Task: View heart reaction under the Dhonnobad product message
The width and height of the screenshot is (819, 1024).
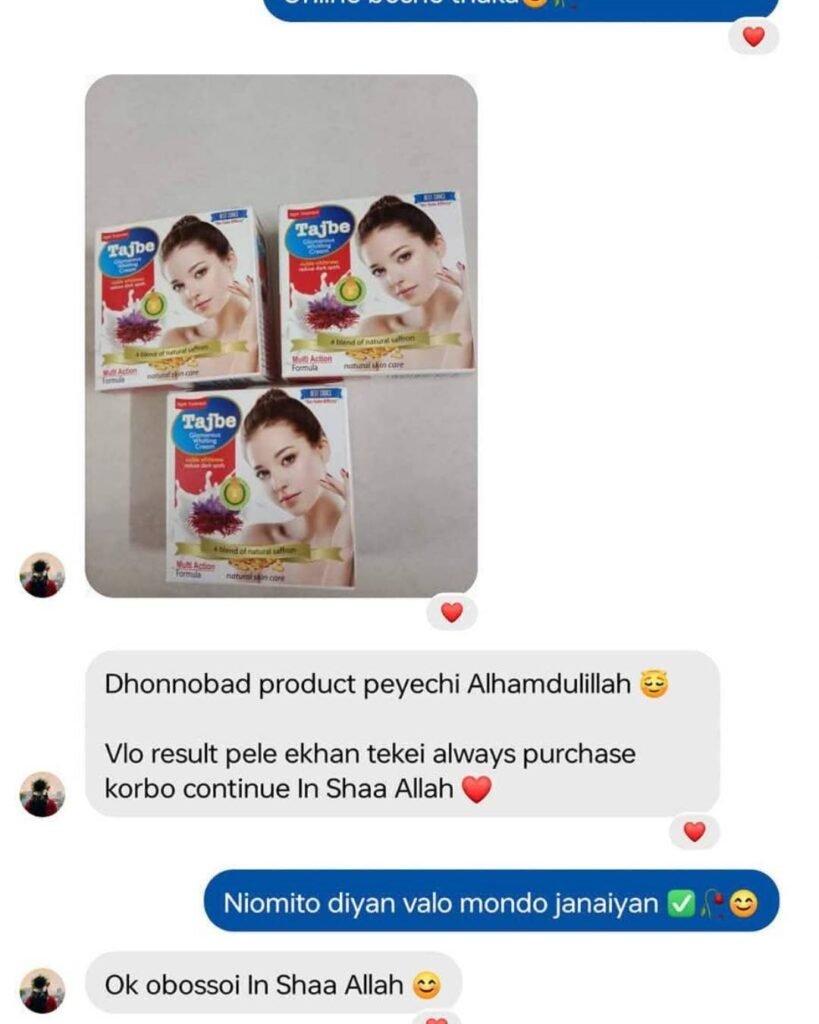Action: point(694,831)
